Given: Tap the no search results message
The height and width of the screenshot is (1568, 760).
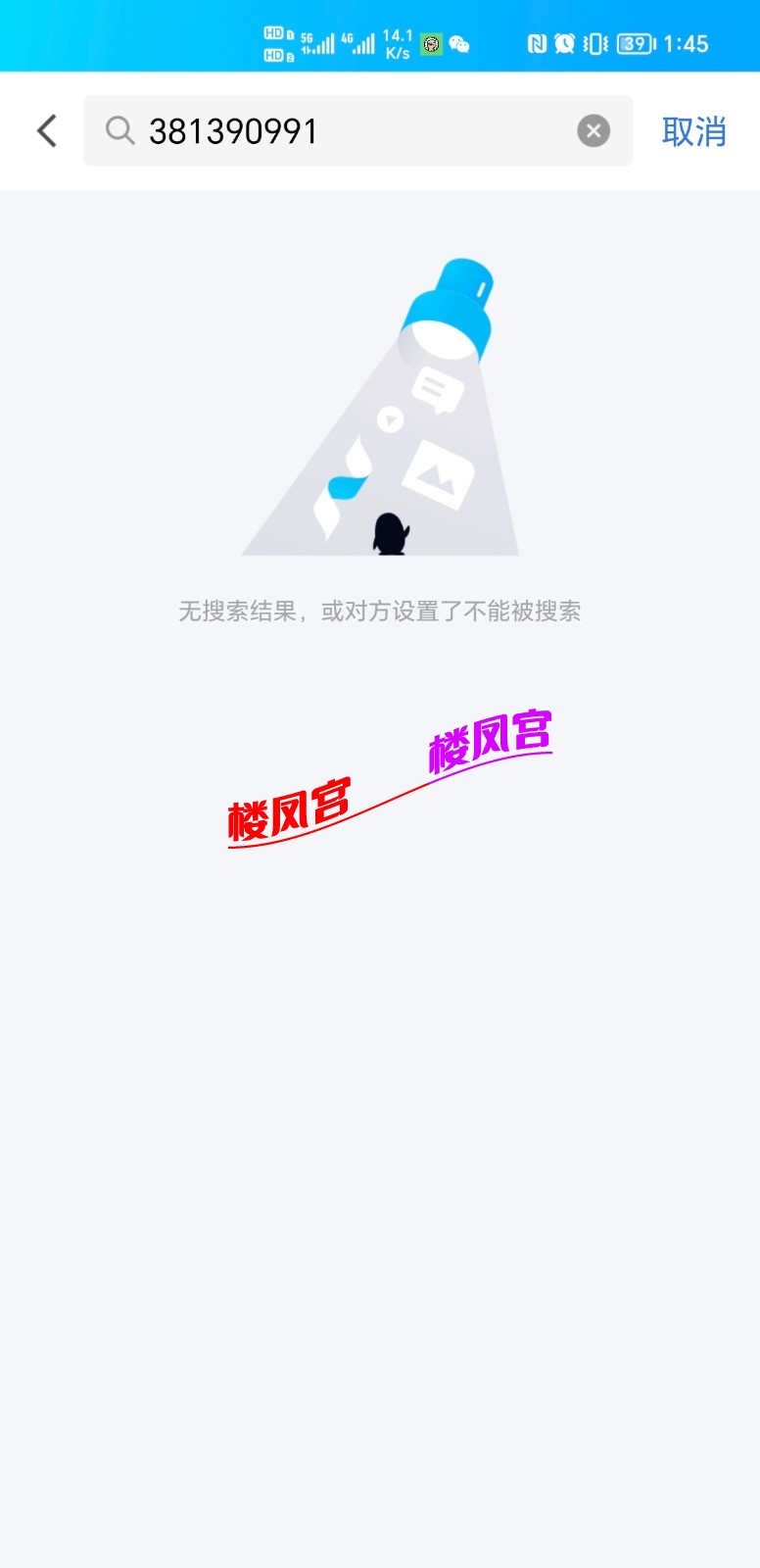Looking at the screenshot, I should [x=380, y=612].
